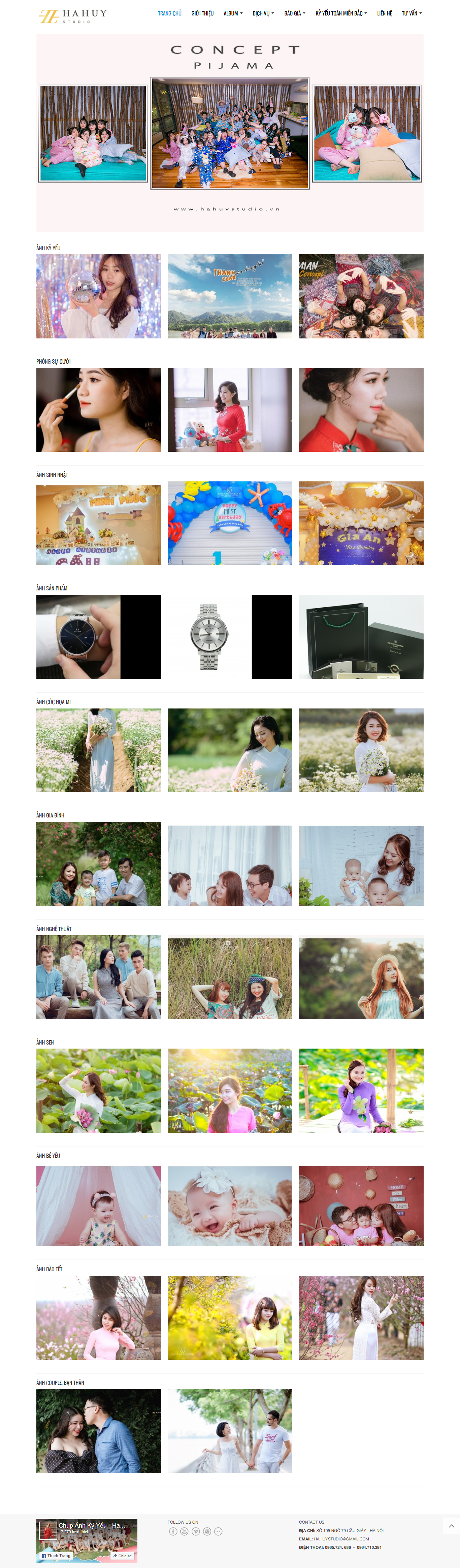Open Kỷ Yếu Toàn Miền Bắc menu

pos(340,13)
